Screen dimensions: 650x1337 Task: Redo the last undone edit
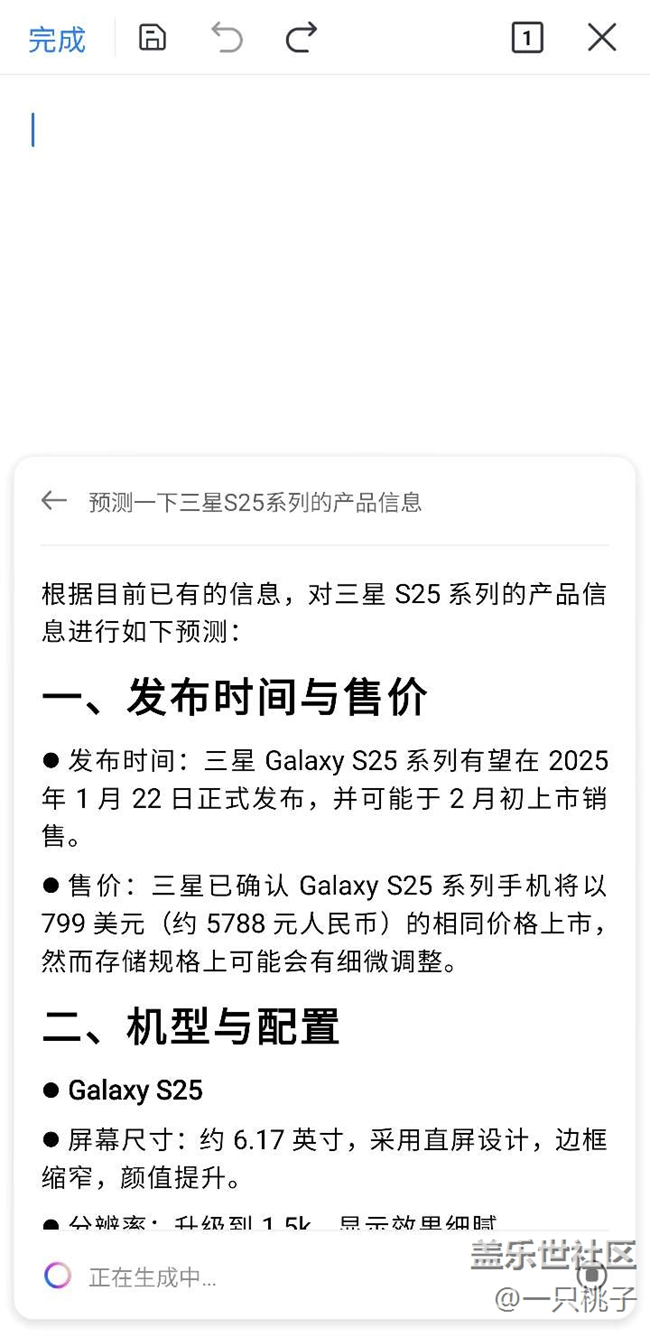pos(301,38)
